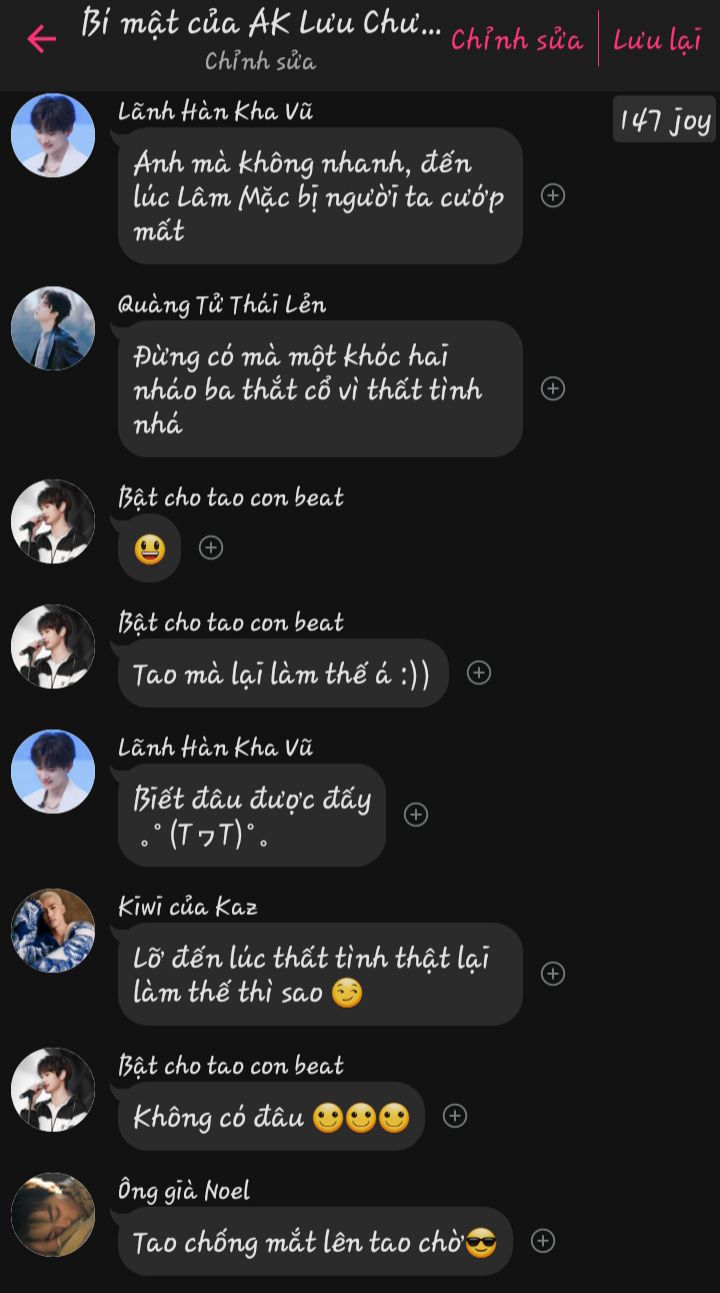Tap plus icon beside 'Lỡ đến lúc thất tình' message
Image resolution: width=720 pixels, height=1293 pixels.
(x=553, y=973)
